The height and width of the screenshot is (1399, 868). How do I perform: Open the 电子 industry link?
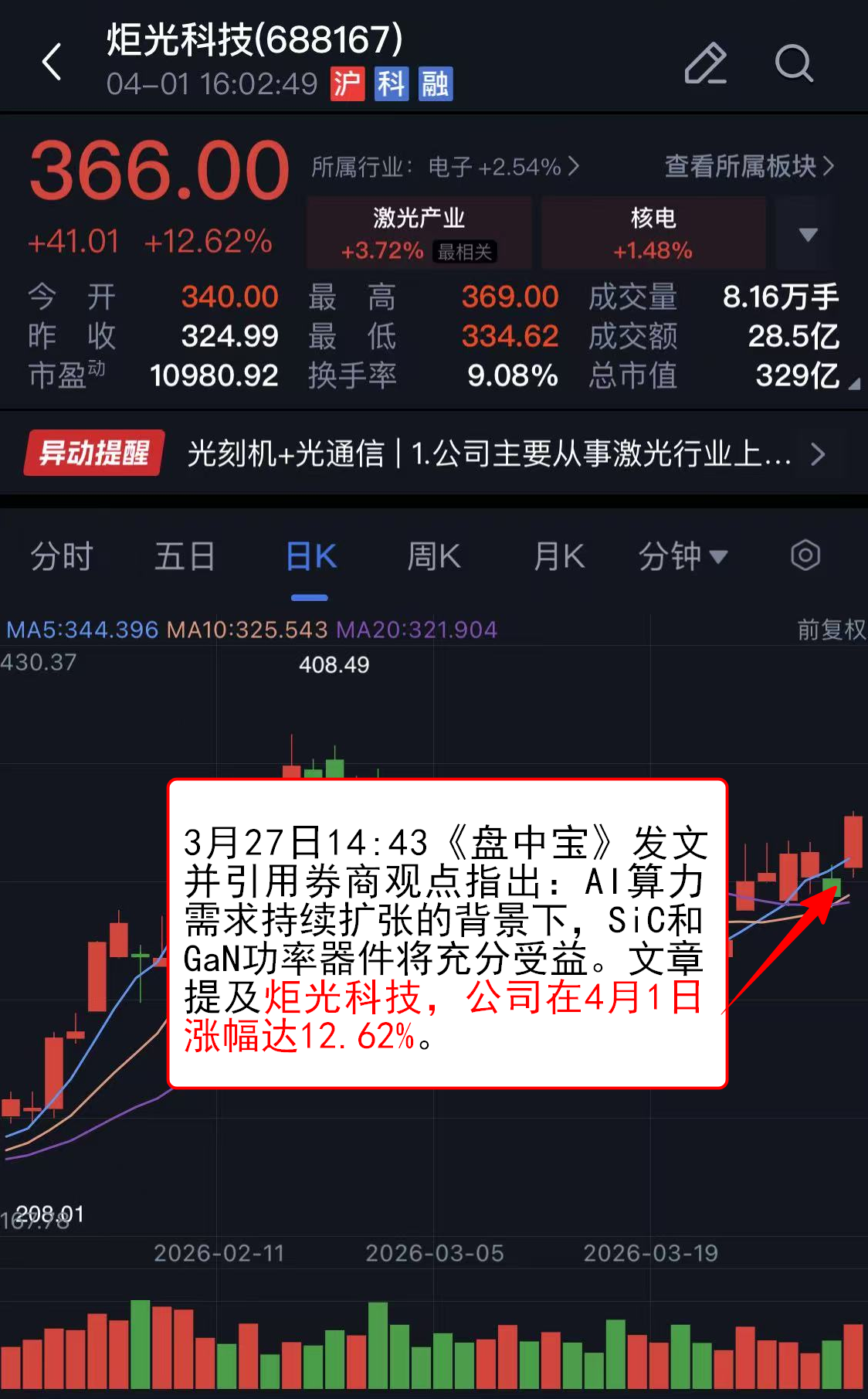[446, 167]
